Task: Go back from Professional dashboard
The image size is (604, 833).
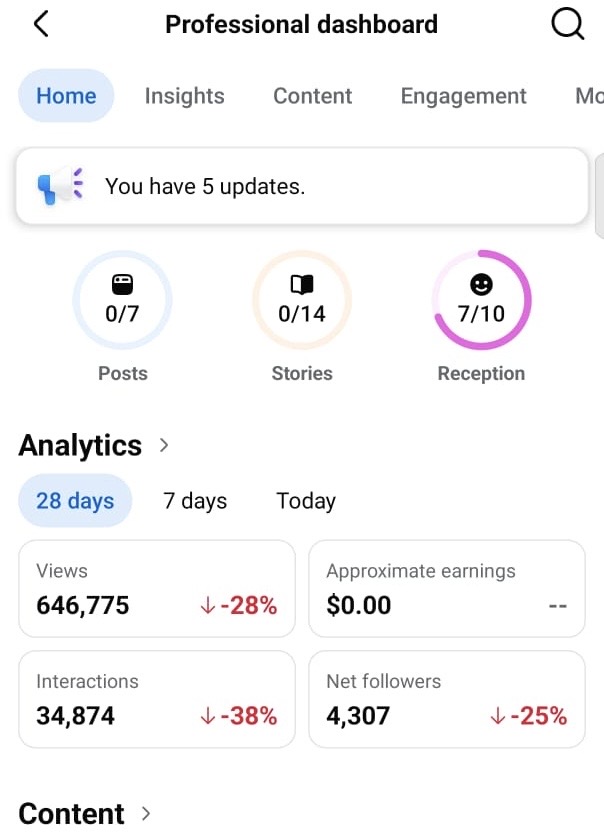Action: [x=41, y=24]
